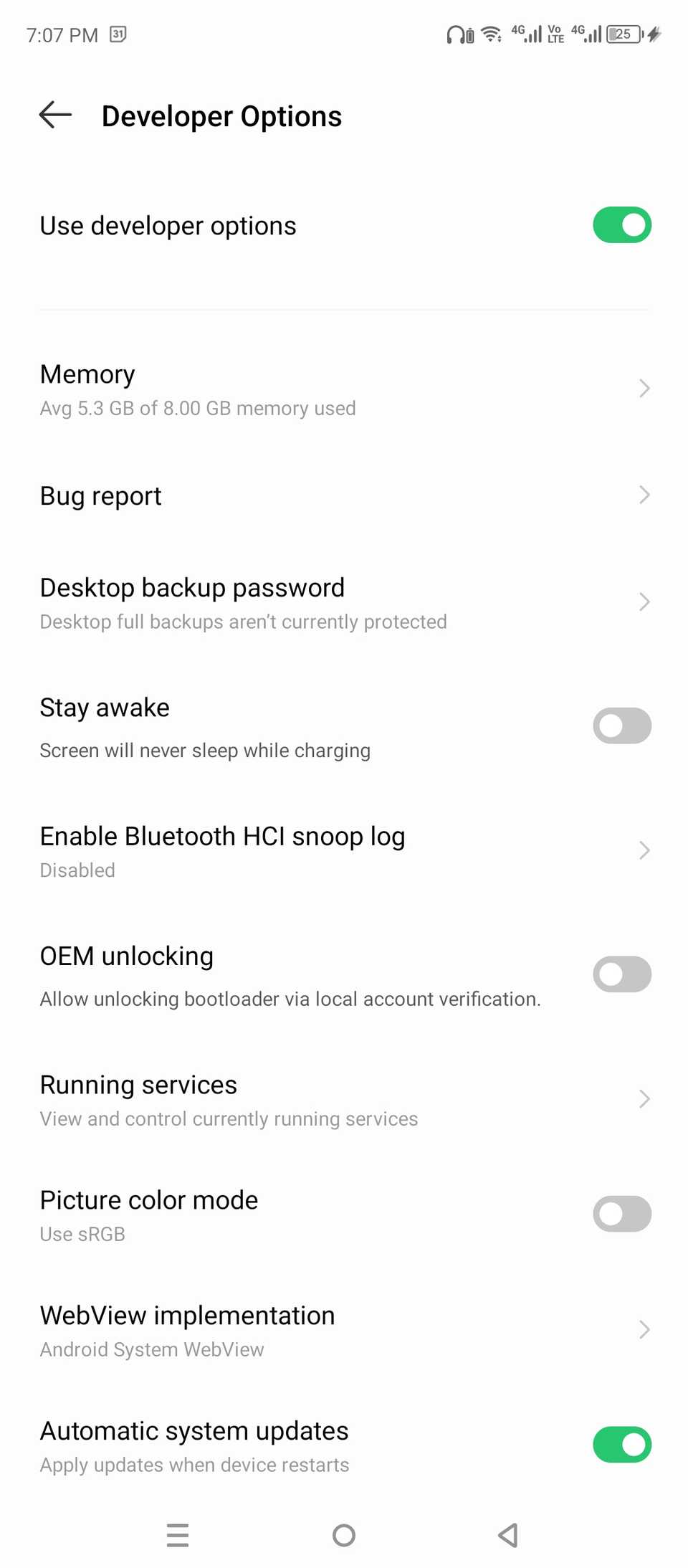
Task: Enable the Stay awake toggle
Action: click(621, 726)
